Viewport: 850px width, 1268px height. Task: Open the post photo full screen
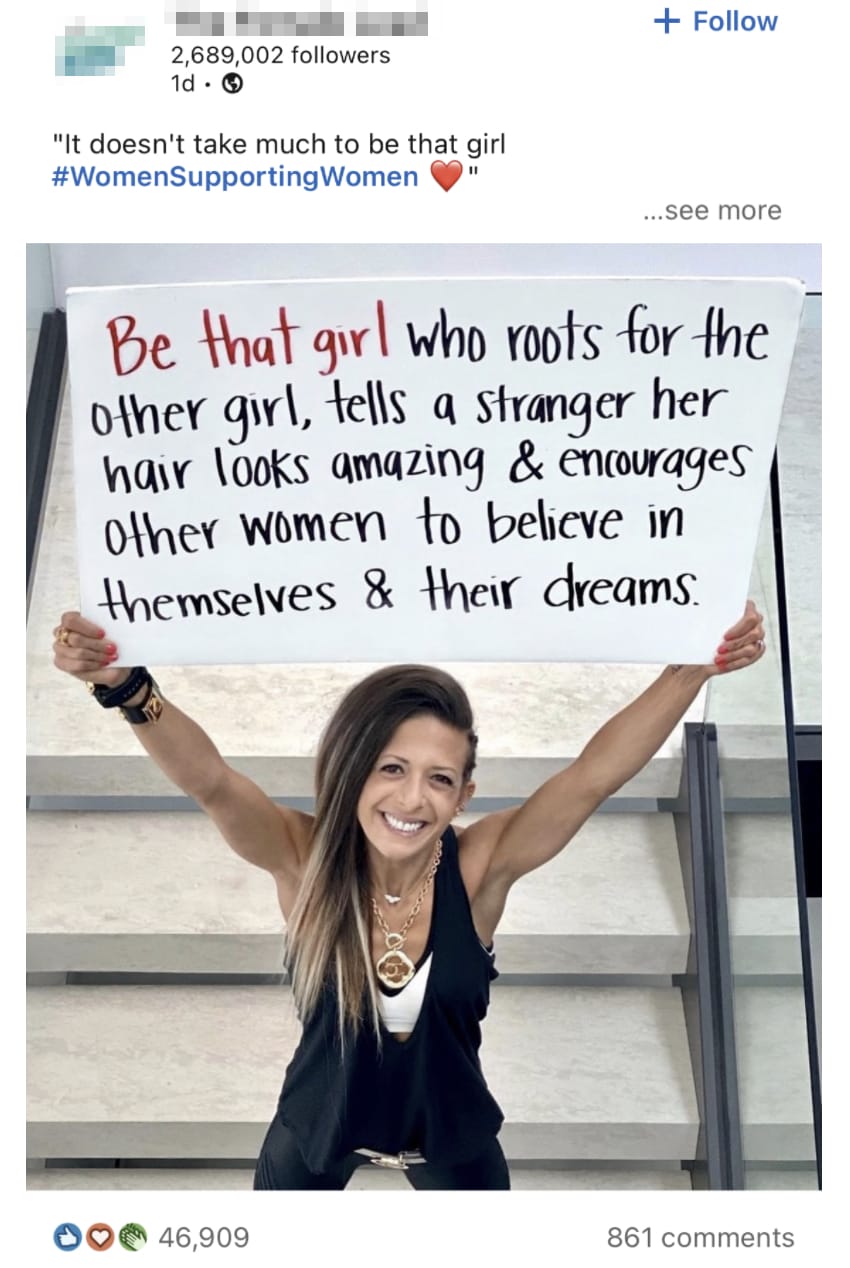(423, 715)
